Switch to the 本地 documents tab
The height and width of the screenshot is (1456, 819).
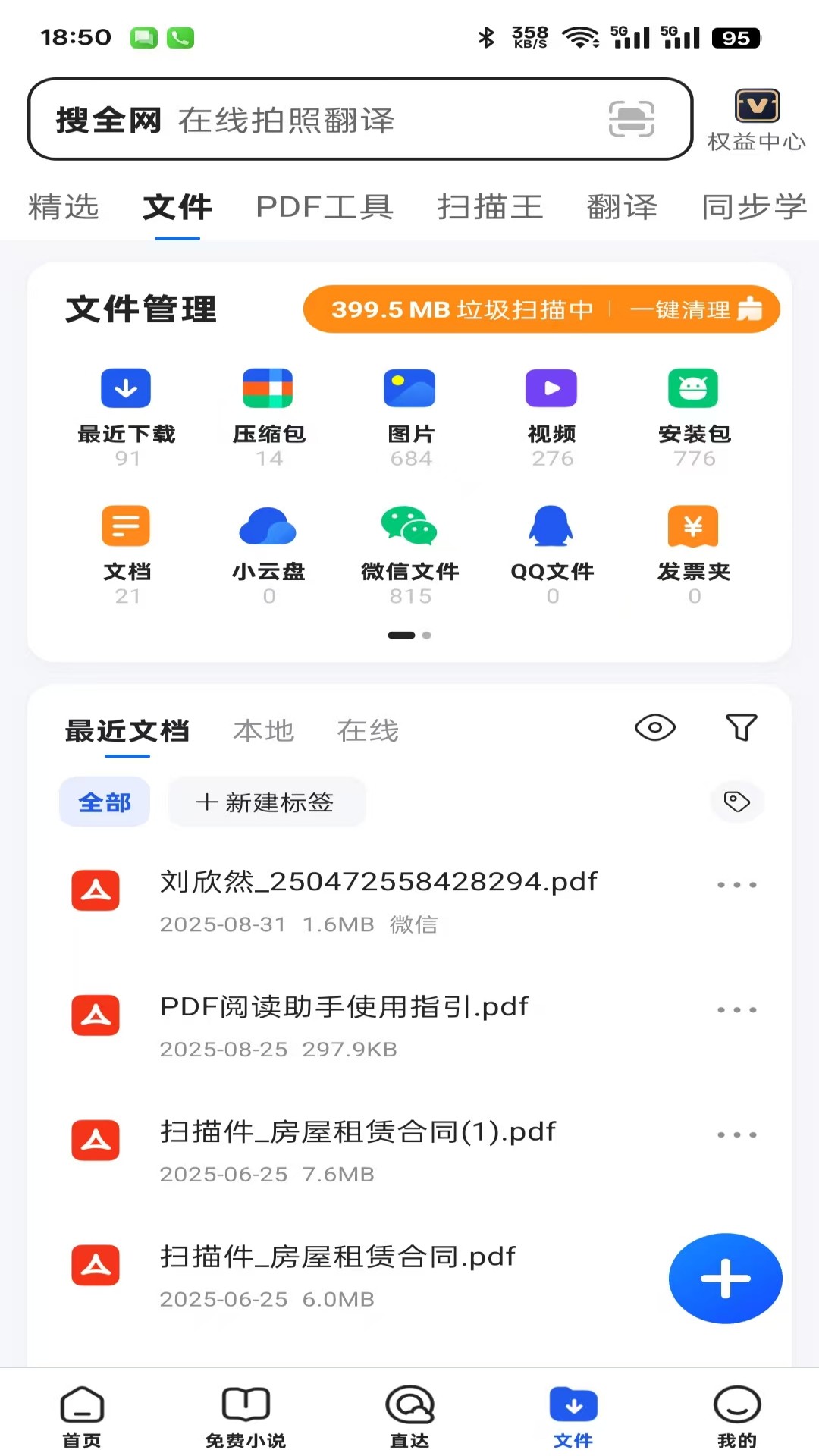point(263,731)
